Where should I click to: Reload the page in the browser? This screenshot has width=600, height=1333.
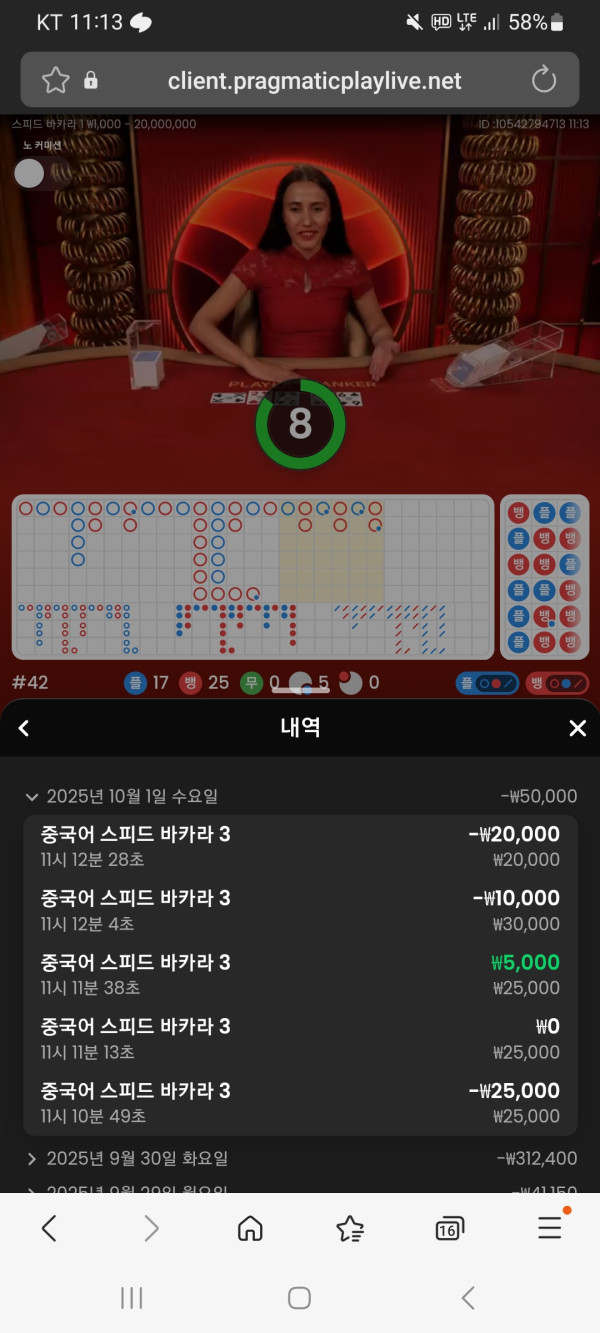544,80
